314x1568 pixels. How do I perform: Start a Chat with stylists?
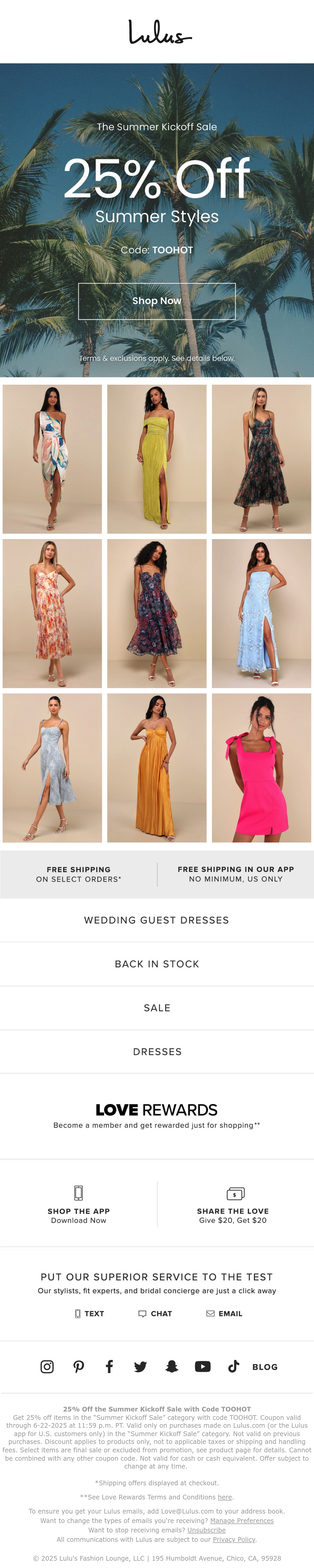click(155, 1314)
